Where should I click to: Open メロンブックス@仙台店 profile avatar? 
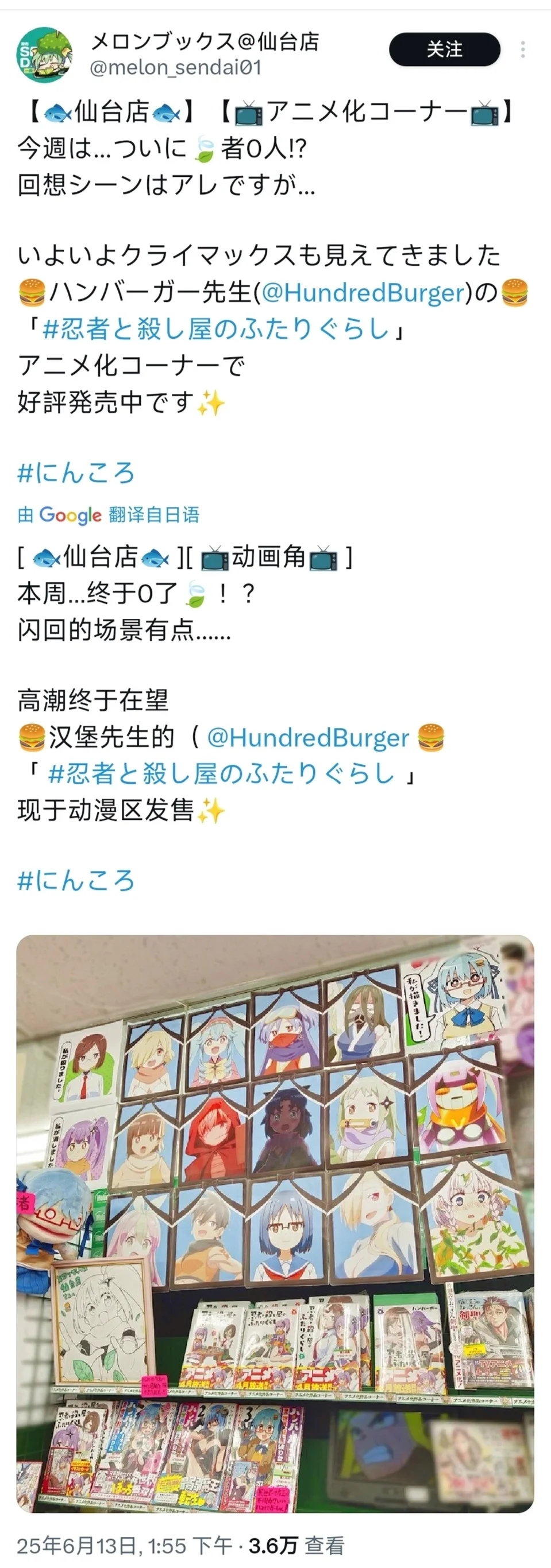pos(43,54)
